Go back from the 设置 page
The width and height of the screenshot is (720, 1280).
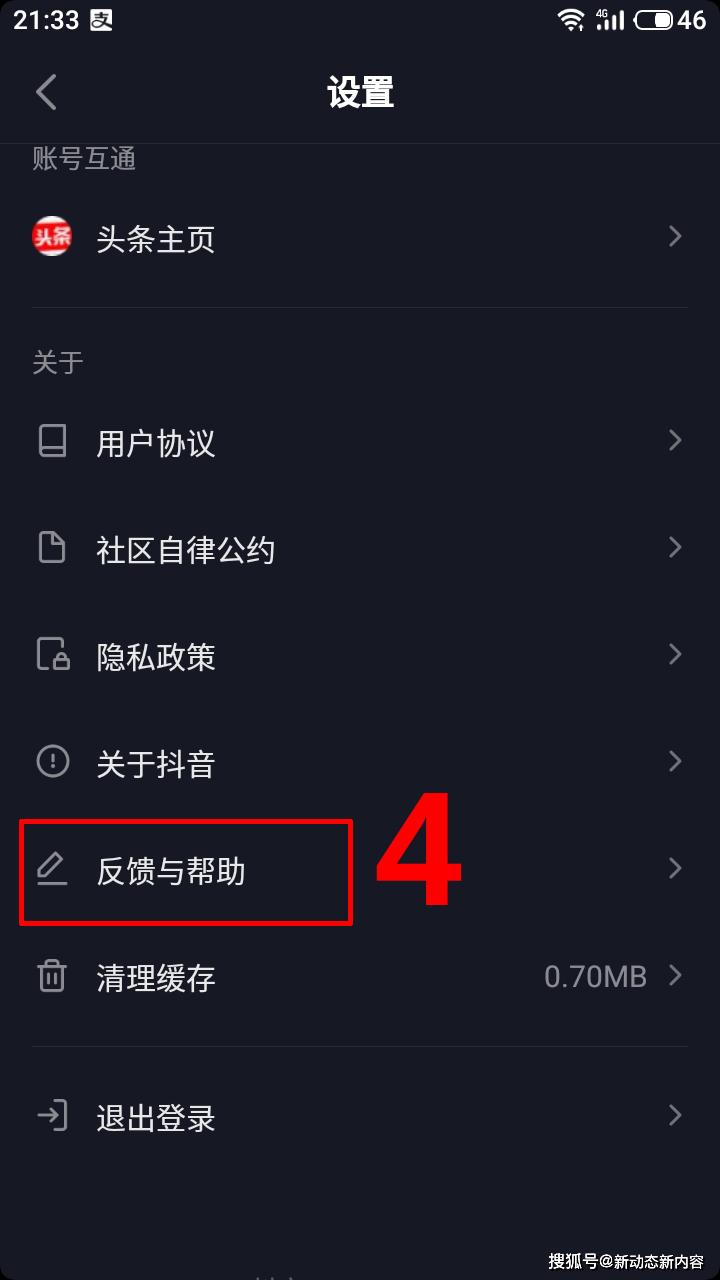tap(46, 92)
